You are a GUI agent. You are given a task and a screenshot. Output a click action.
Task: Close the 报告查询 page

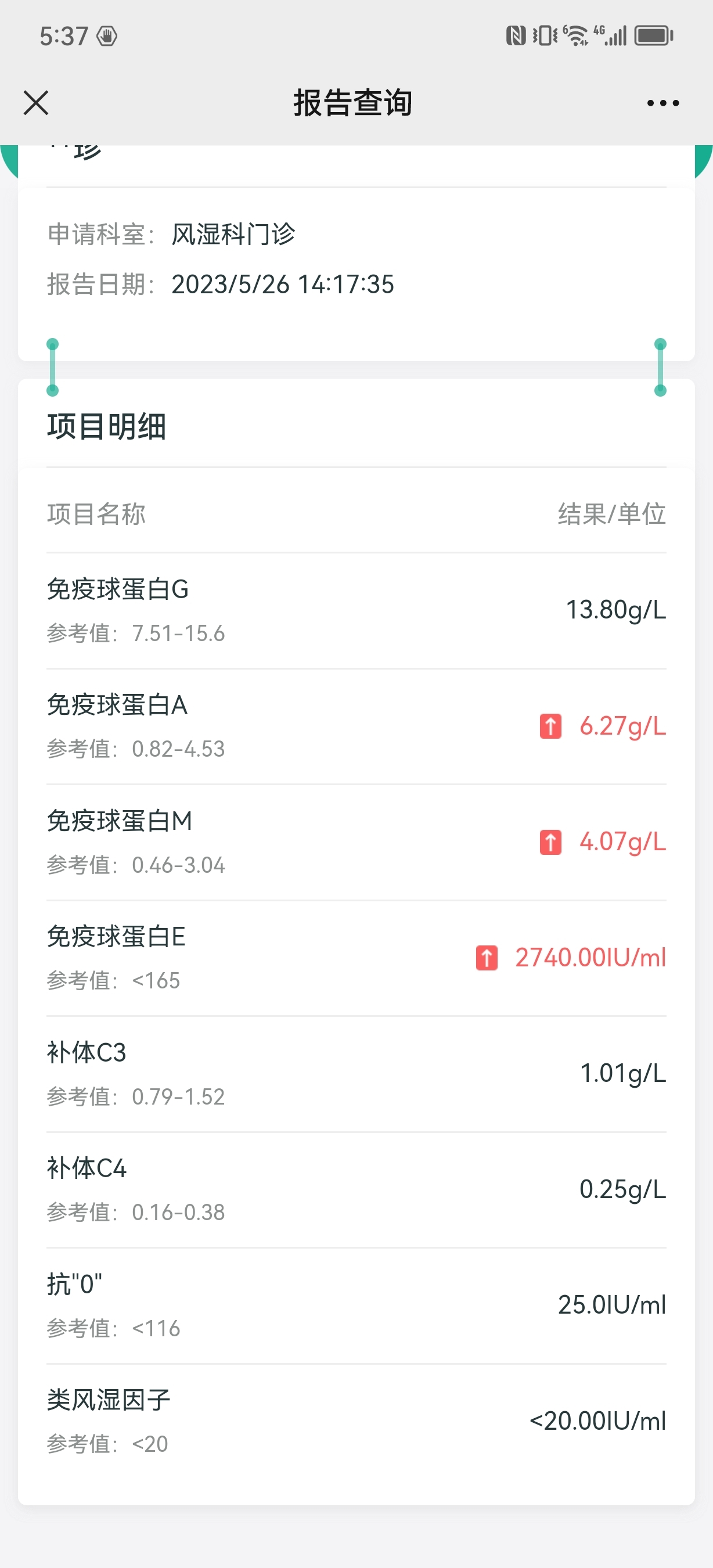click(x=36, y=102)
